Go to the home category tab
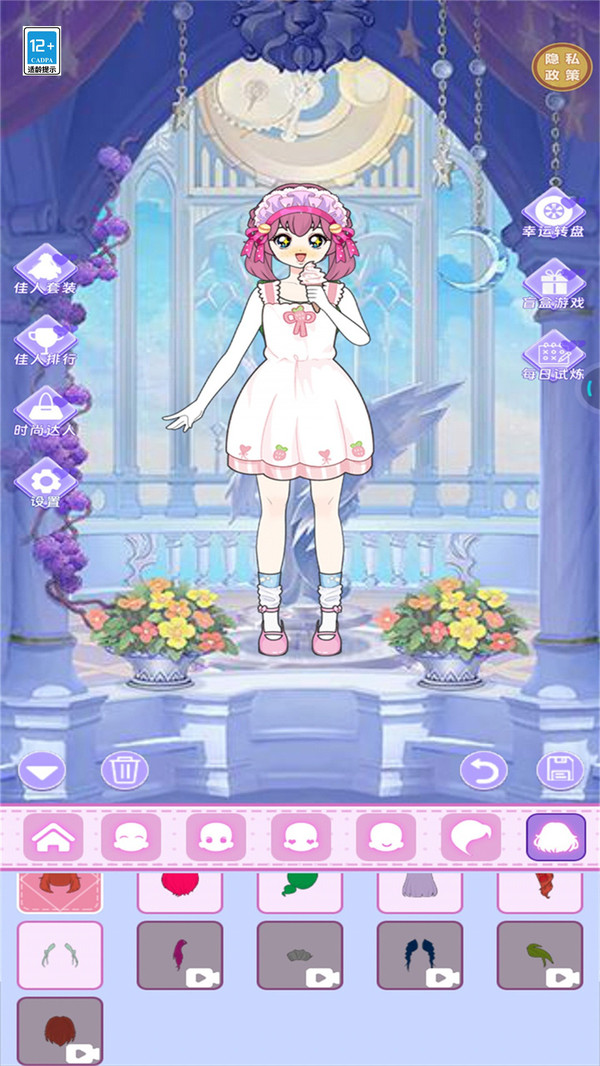The width and height of the screenshot is (600, 1066). coord(53,837)
